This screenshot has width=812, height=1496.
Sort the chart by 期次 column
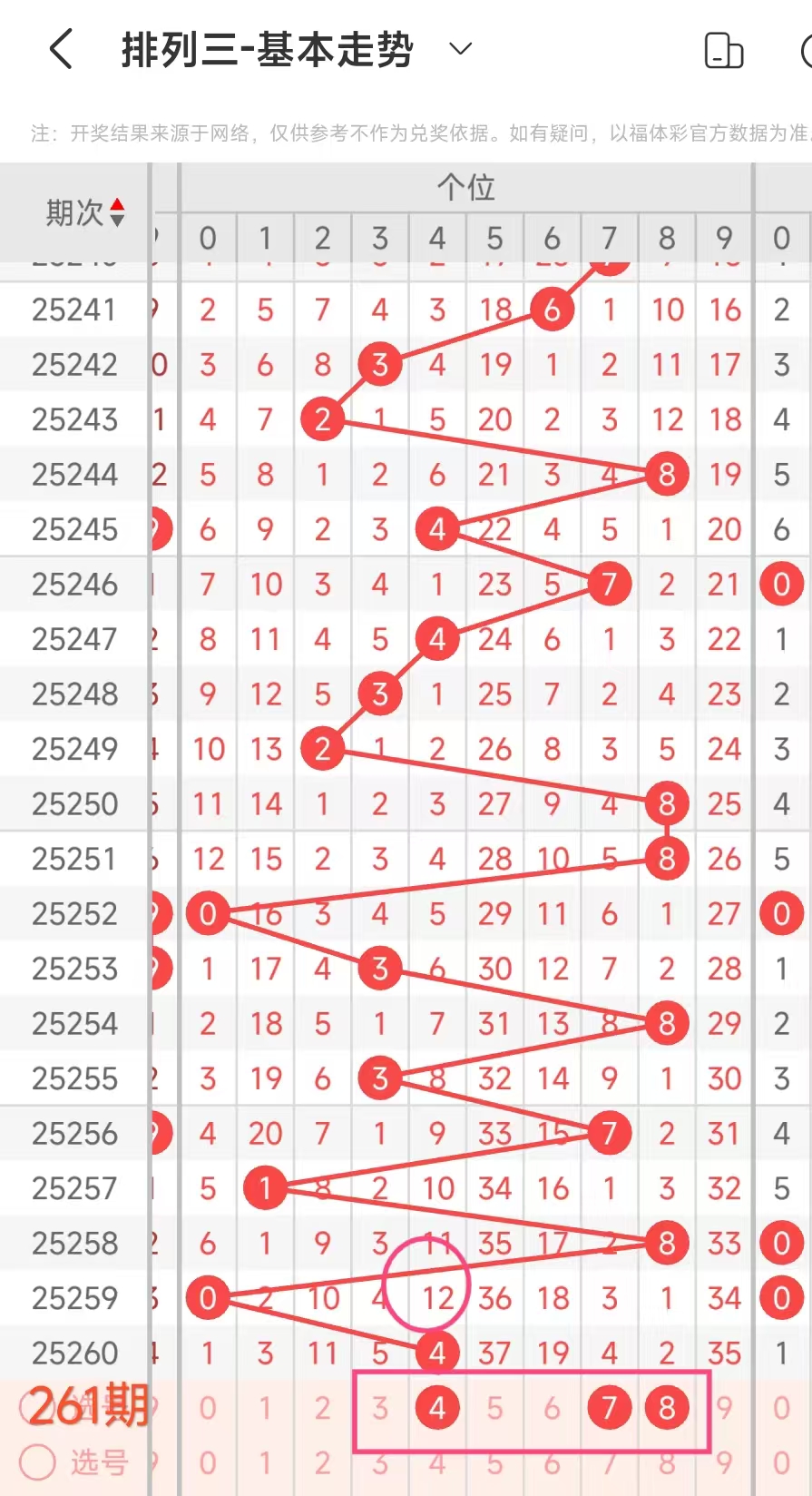point(86,213)
